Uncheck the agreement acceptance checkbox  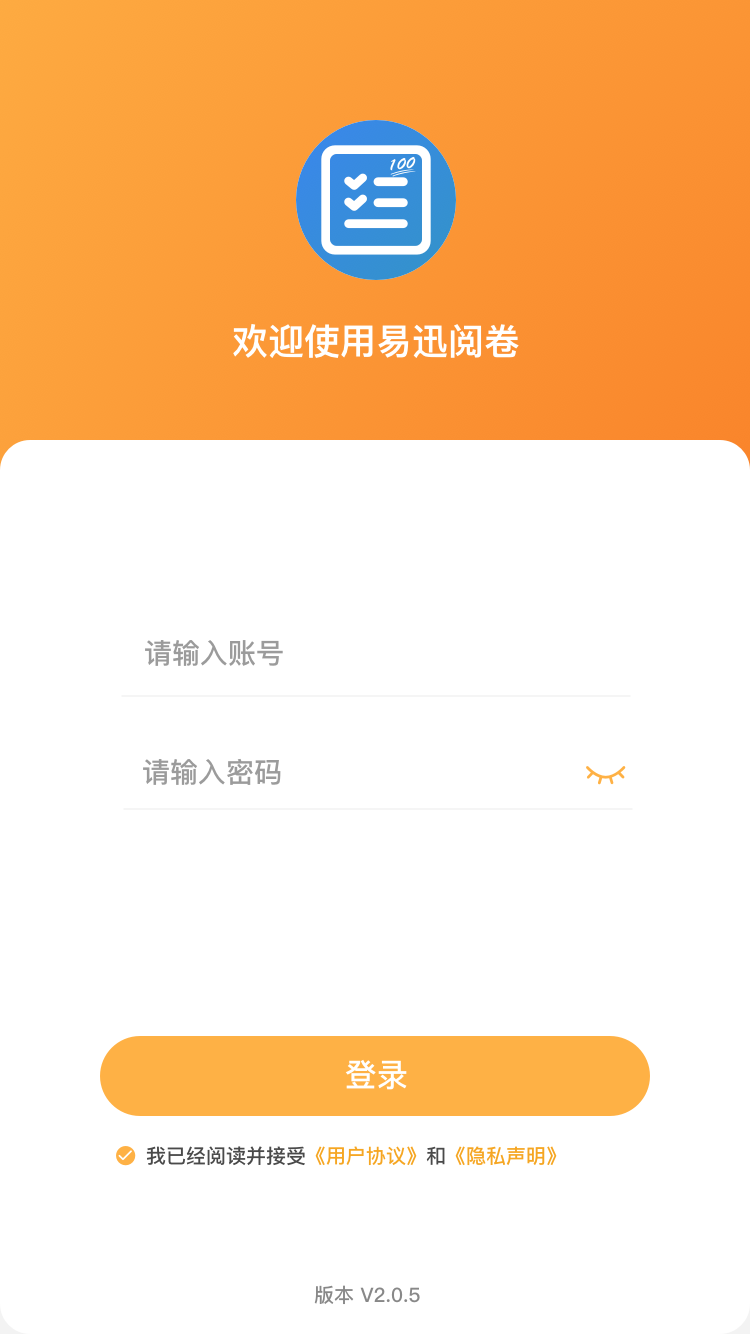click(x=125, y=1156)
